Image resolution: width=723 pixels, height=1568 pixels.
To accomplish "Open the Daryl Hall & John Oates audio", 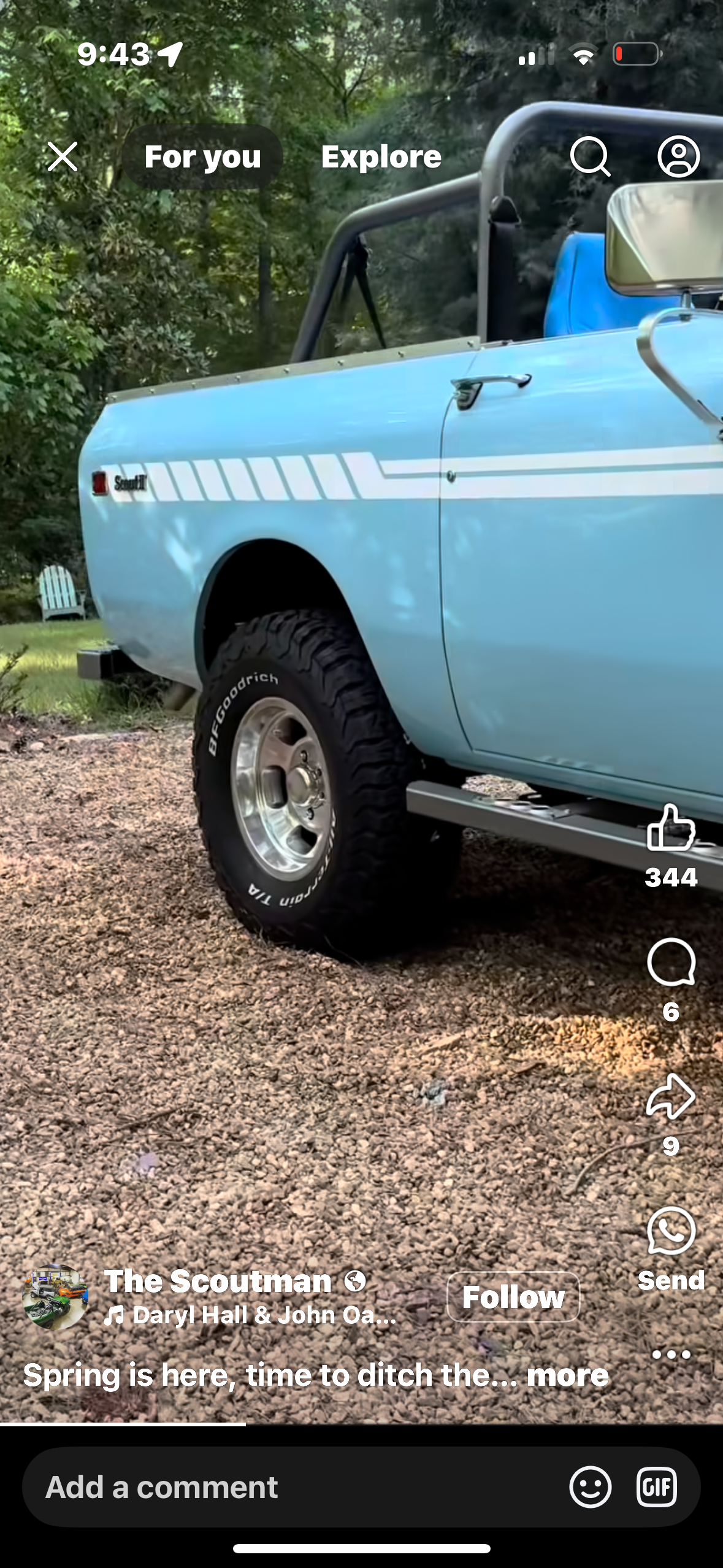I will (251, 1315).
